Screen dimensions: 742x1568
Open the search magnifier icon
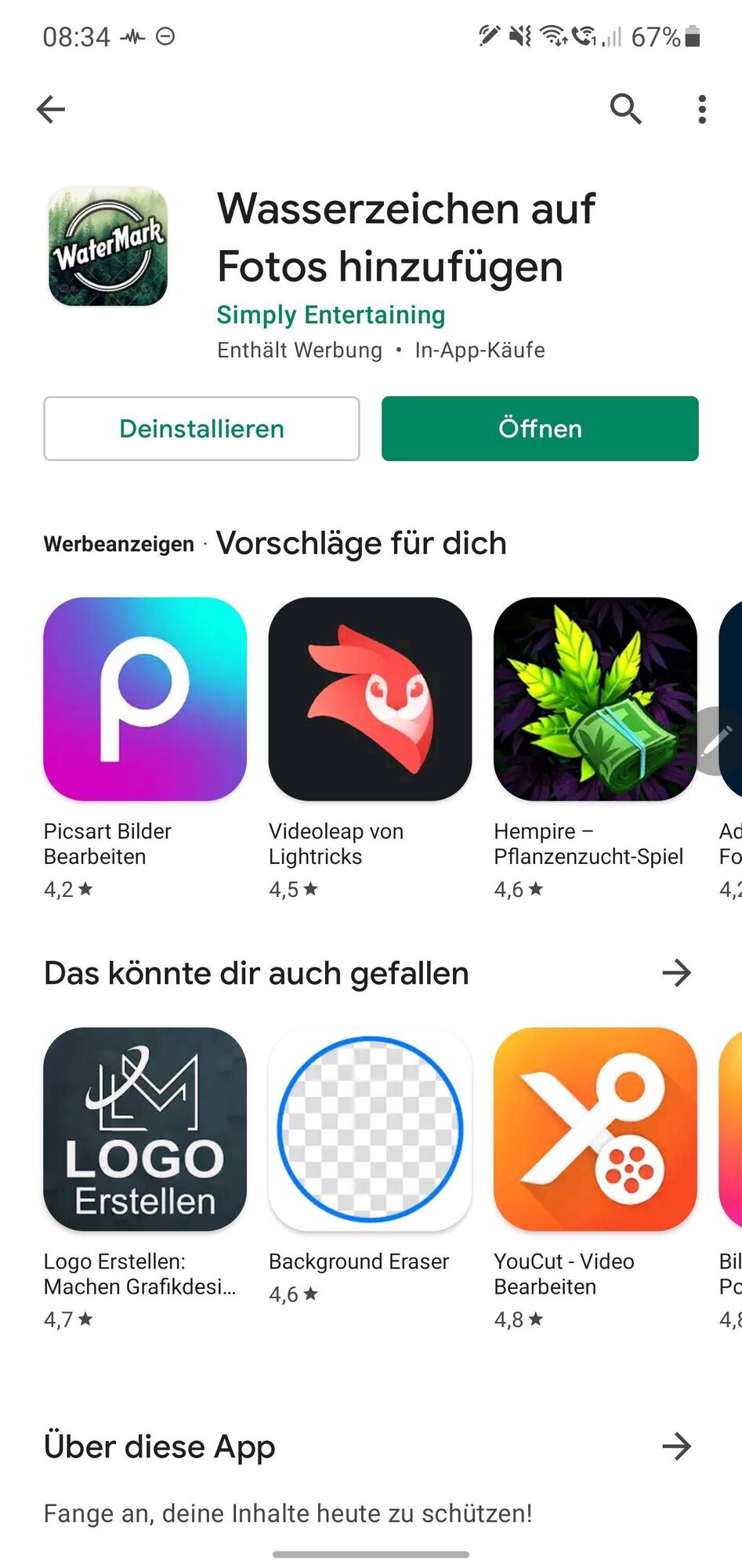(x=625, y=109)
